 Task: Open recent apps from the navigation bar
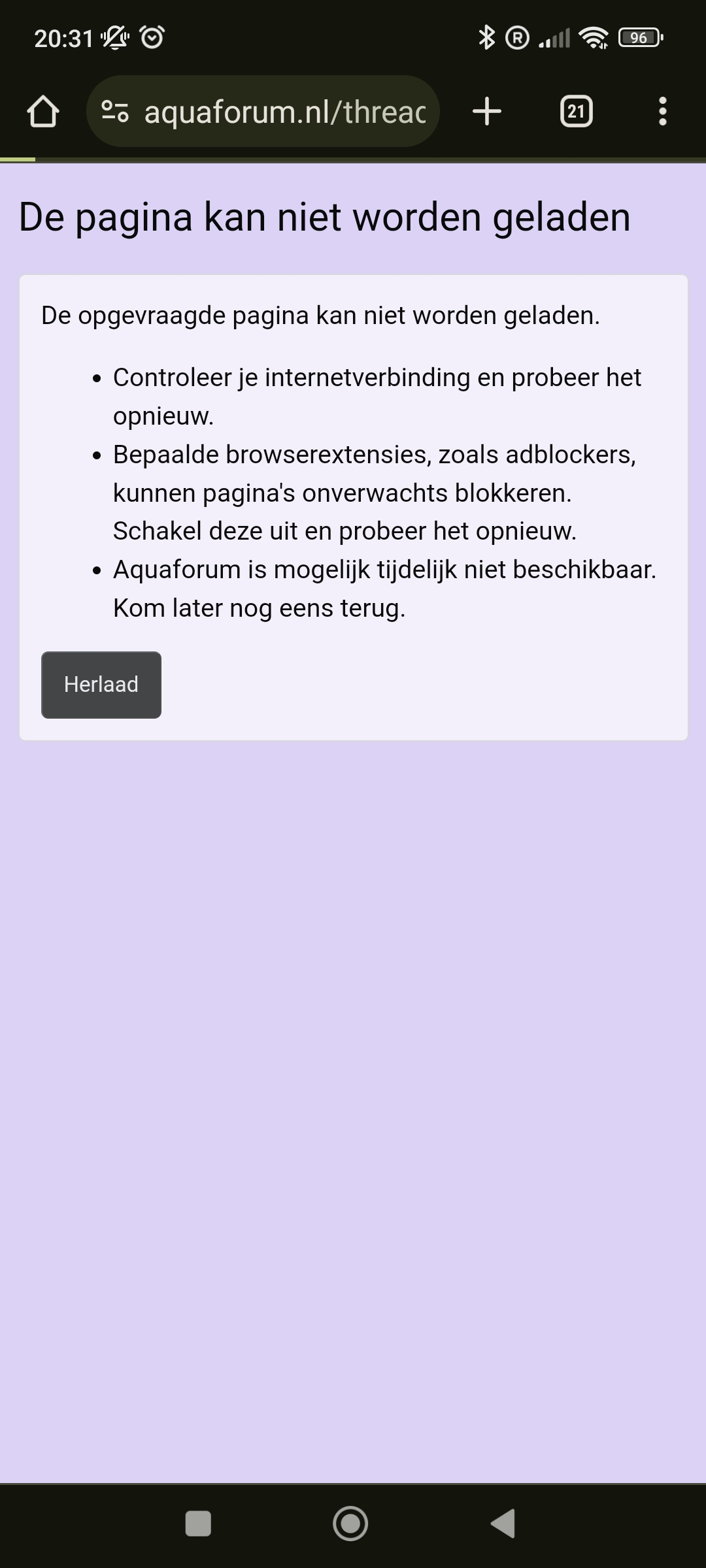(198, 1524)
